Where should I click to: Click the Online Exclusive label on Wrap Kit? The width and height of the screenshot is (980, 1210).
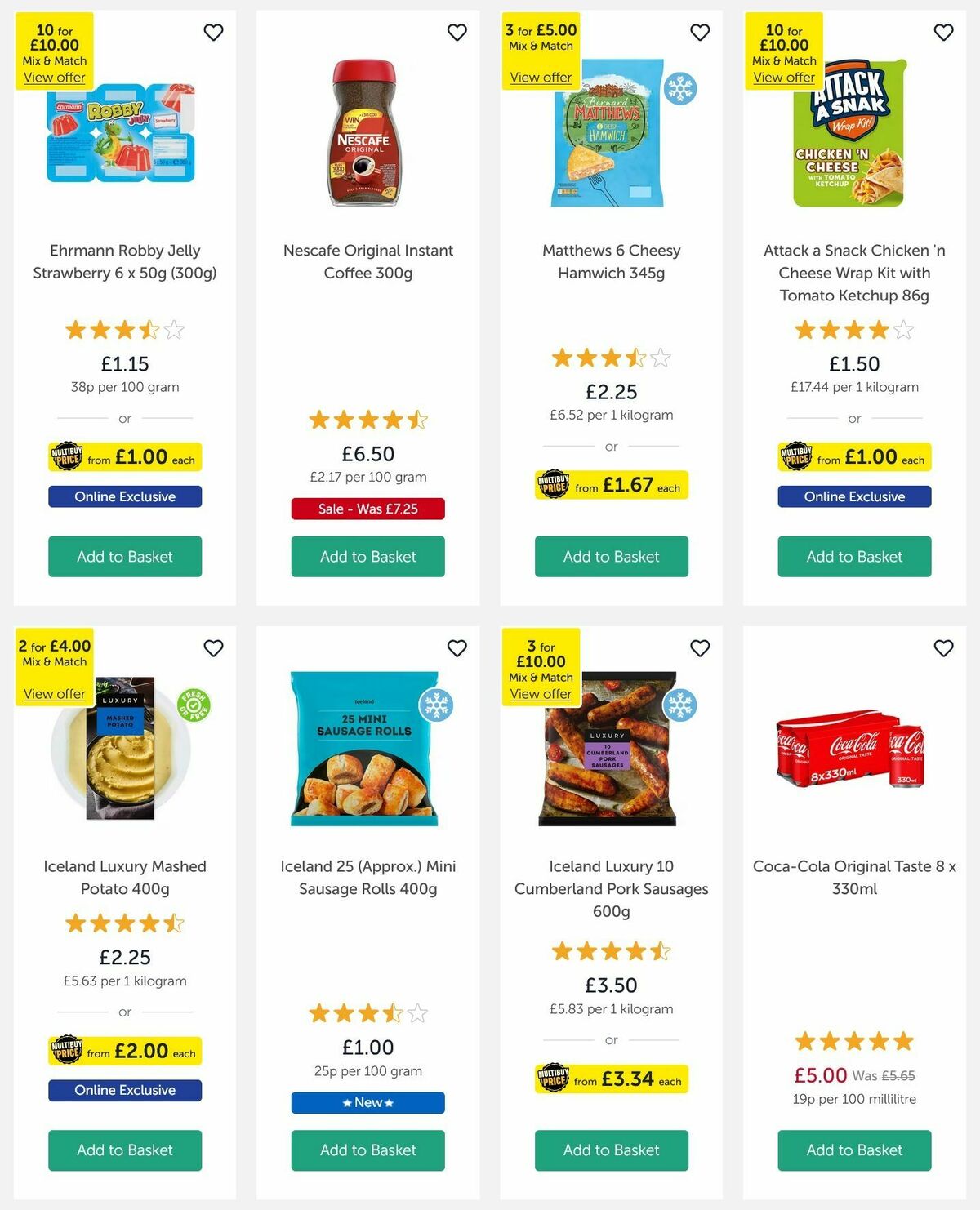(854, 496)
